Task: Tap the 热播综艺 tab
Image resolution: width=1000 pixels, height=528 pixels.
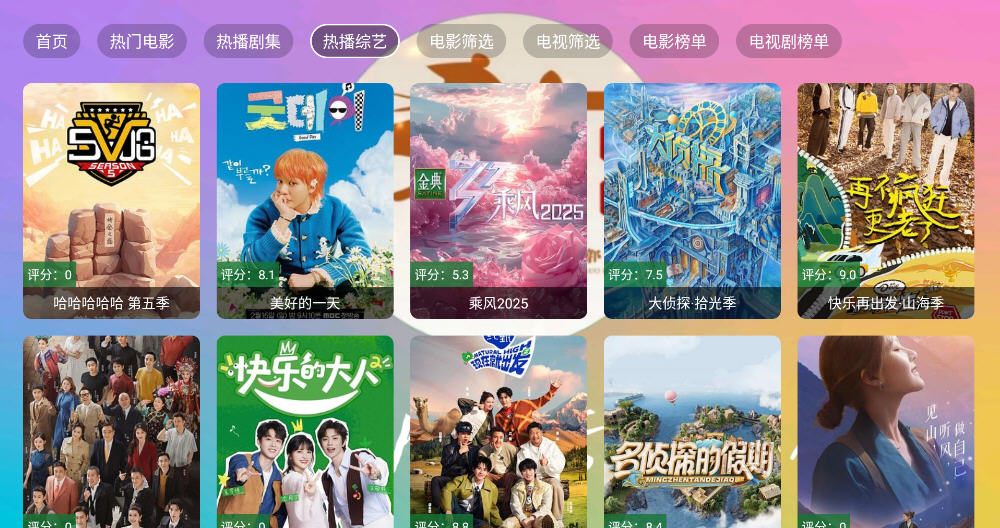Action: click(x=354, y=41)
